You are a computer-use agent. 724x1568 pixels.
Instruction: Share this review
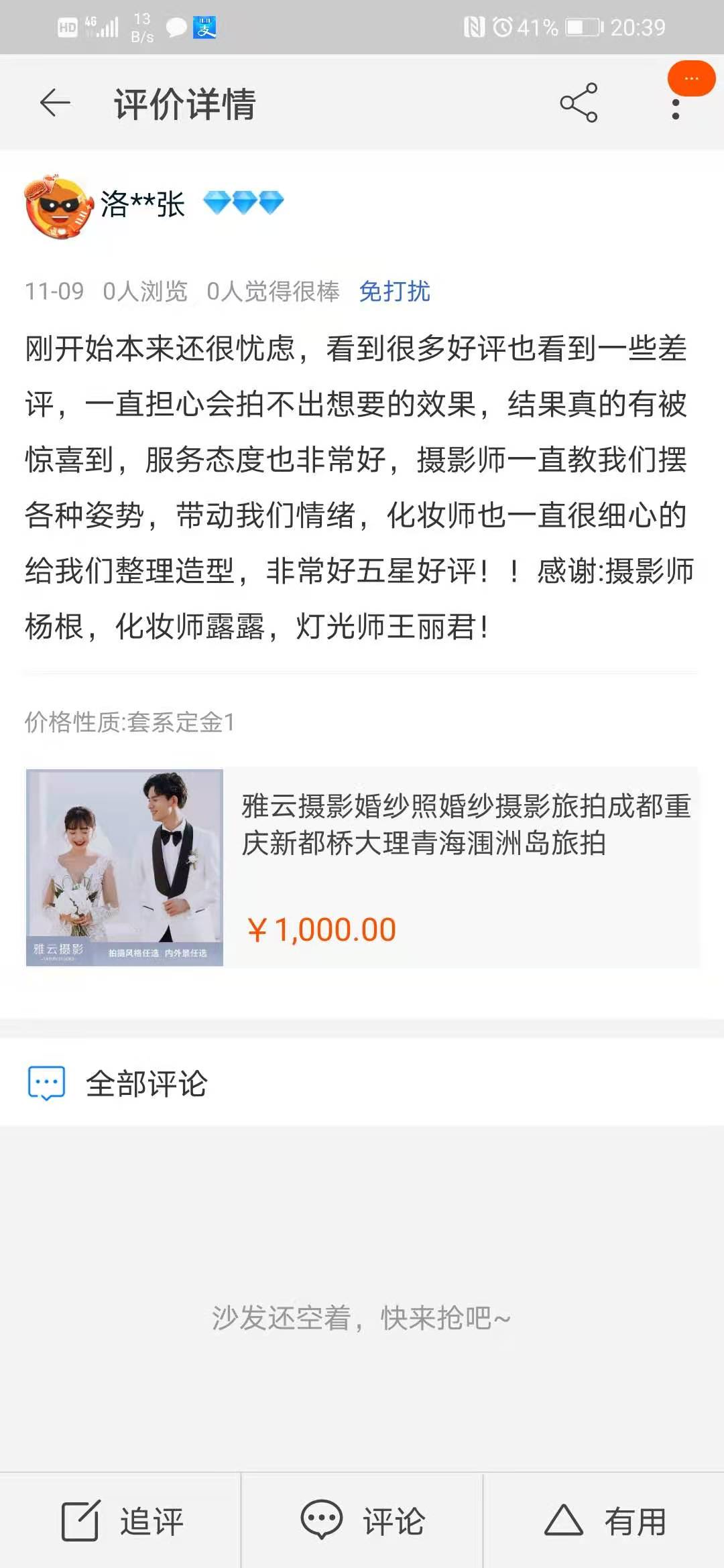(x=579, y=103)
